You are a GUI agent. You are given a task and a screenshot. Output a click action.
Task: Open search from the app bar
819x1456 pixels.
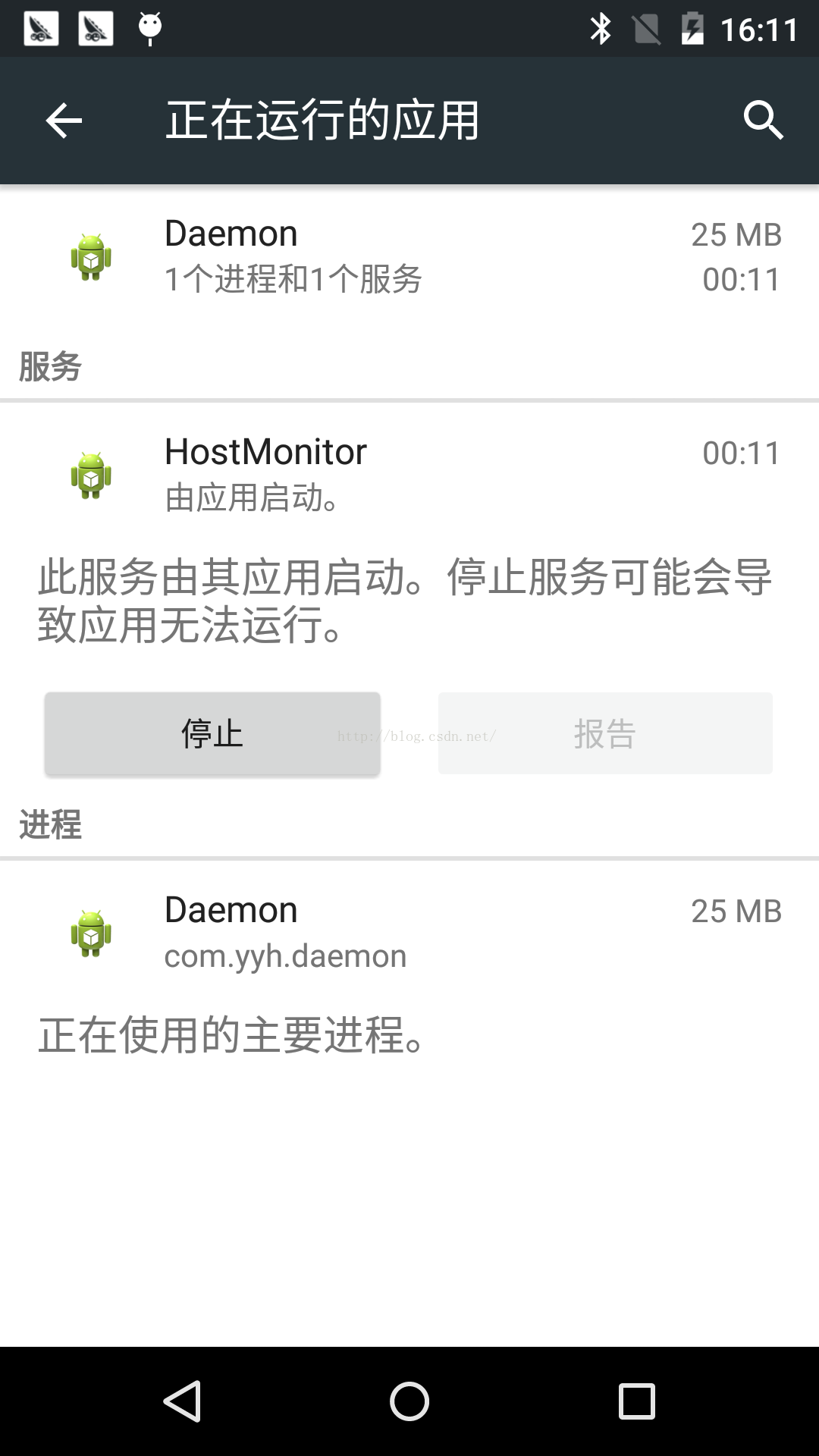(x=763, y=120)
